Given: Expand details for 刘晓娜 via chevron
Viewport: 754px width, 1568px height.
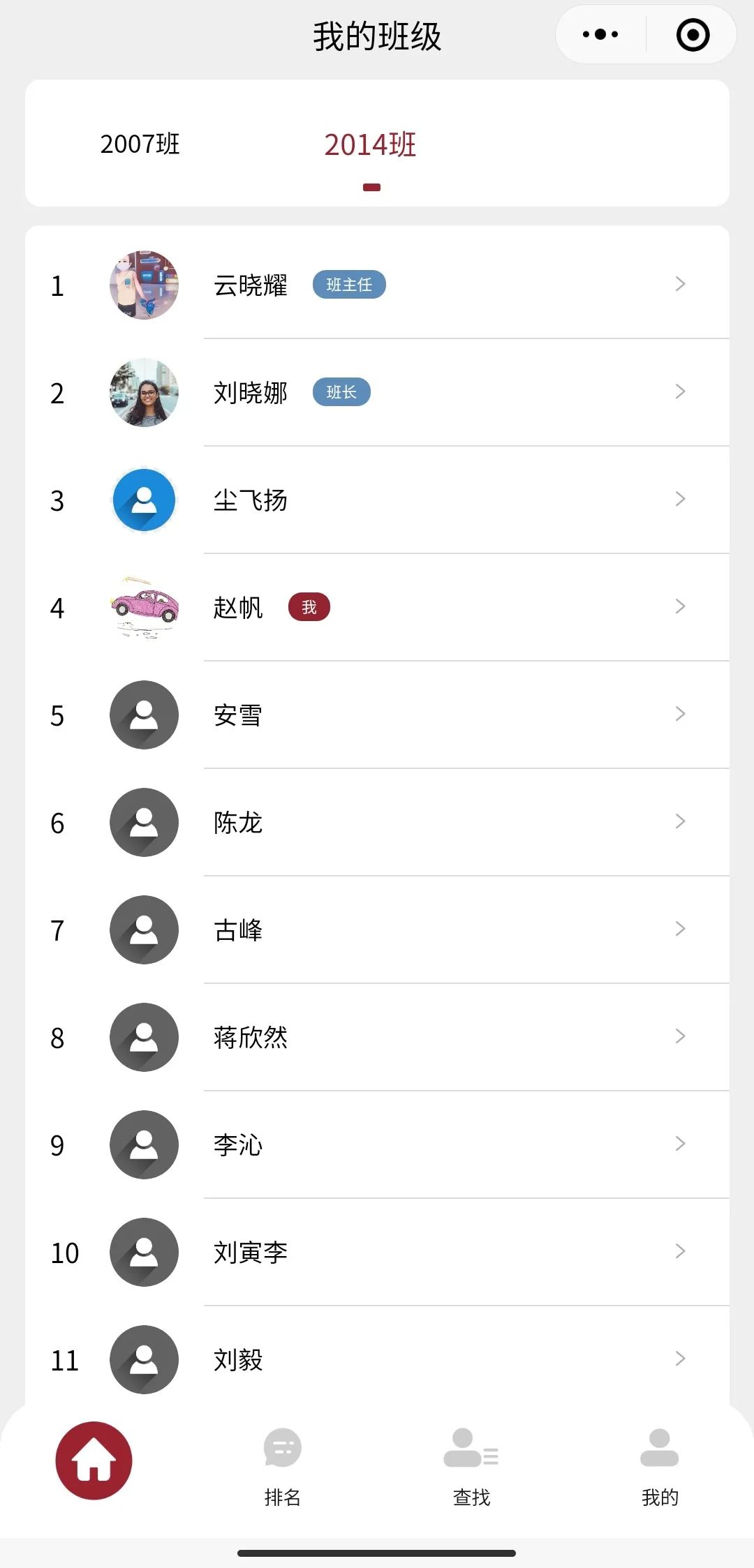Looking at the screenshot, I should [680, 392].
